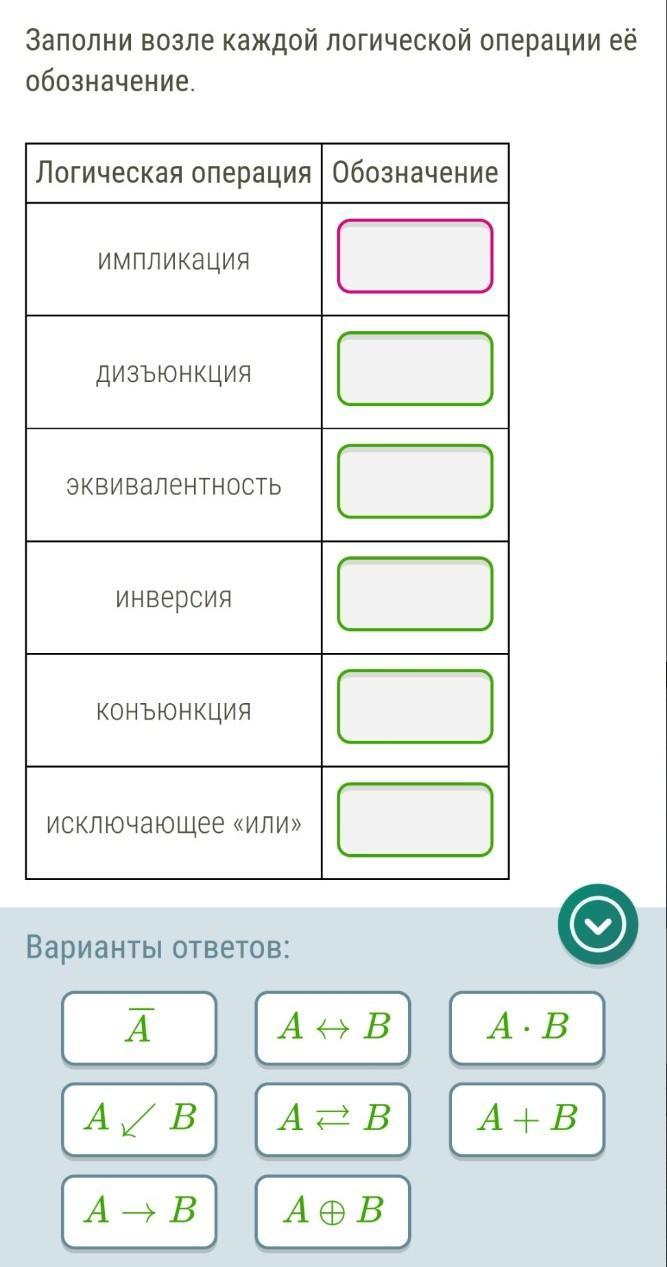Image resolution: width=667 pixels, height=1267 pixels.
Task: Select the answer slot beside инверсия
Action: pyautogui.click(x=415, y=594)
